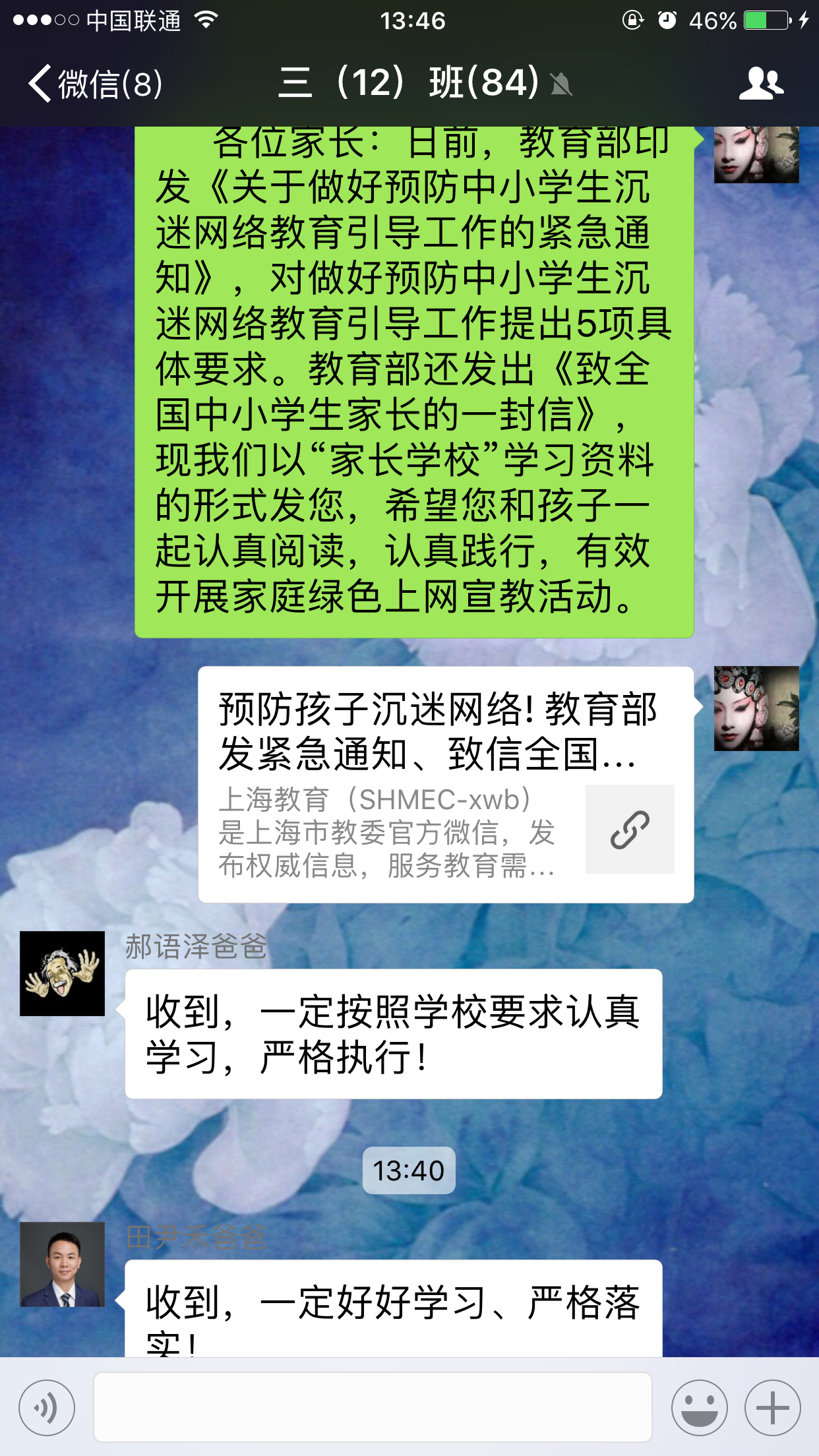Image resolution: width=819 pixels, height=1456 pixels.
Task: Switch to voice message input
Action: pyautogui.click(x=47, y=1407)
